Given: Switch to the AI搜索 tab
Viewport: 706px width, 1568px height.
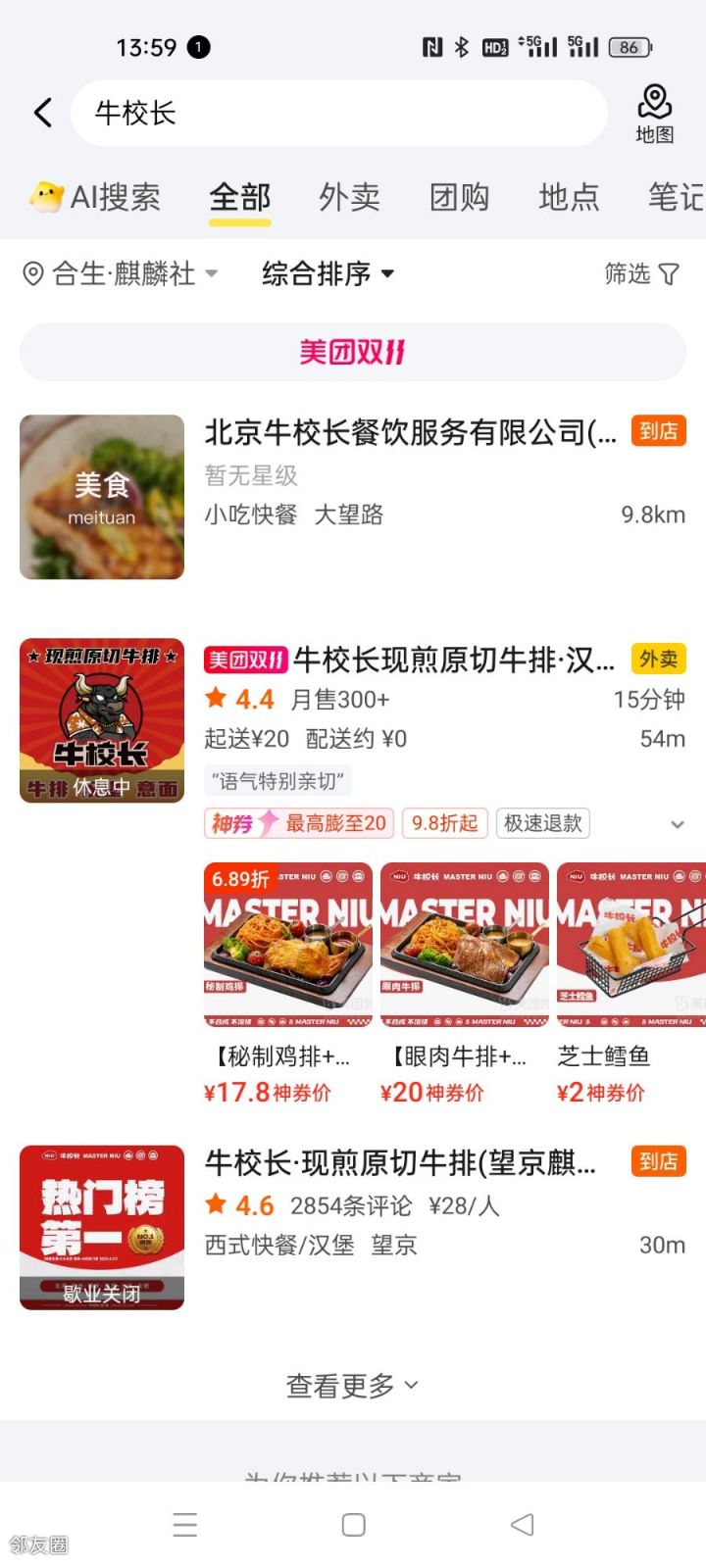Looking at the screenshot, I should [96, 197].
